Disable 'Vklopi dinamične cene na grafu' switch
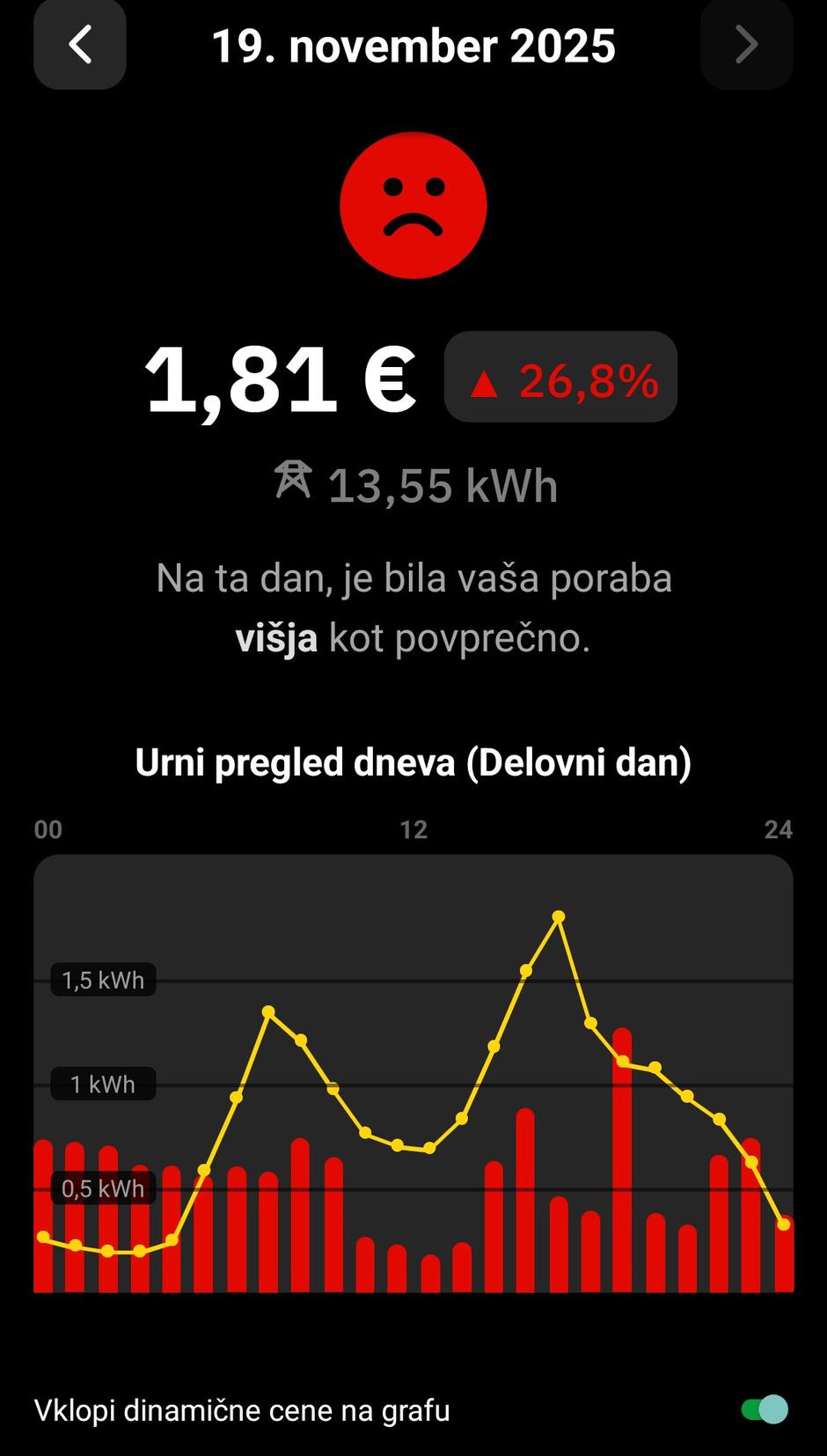Image resolution: width=827 pixels, height=1456 pixels. click(764, 1409)
